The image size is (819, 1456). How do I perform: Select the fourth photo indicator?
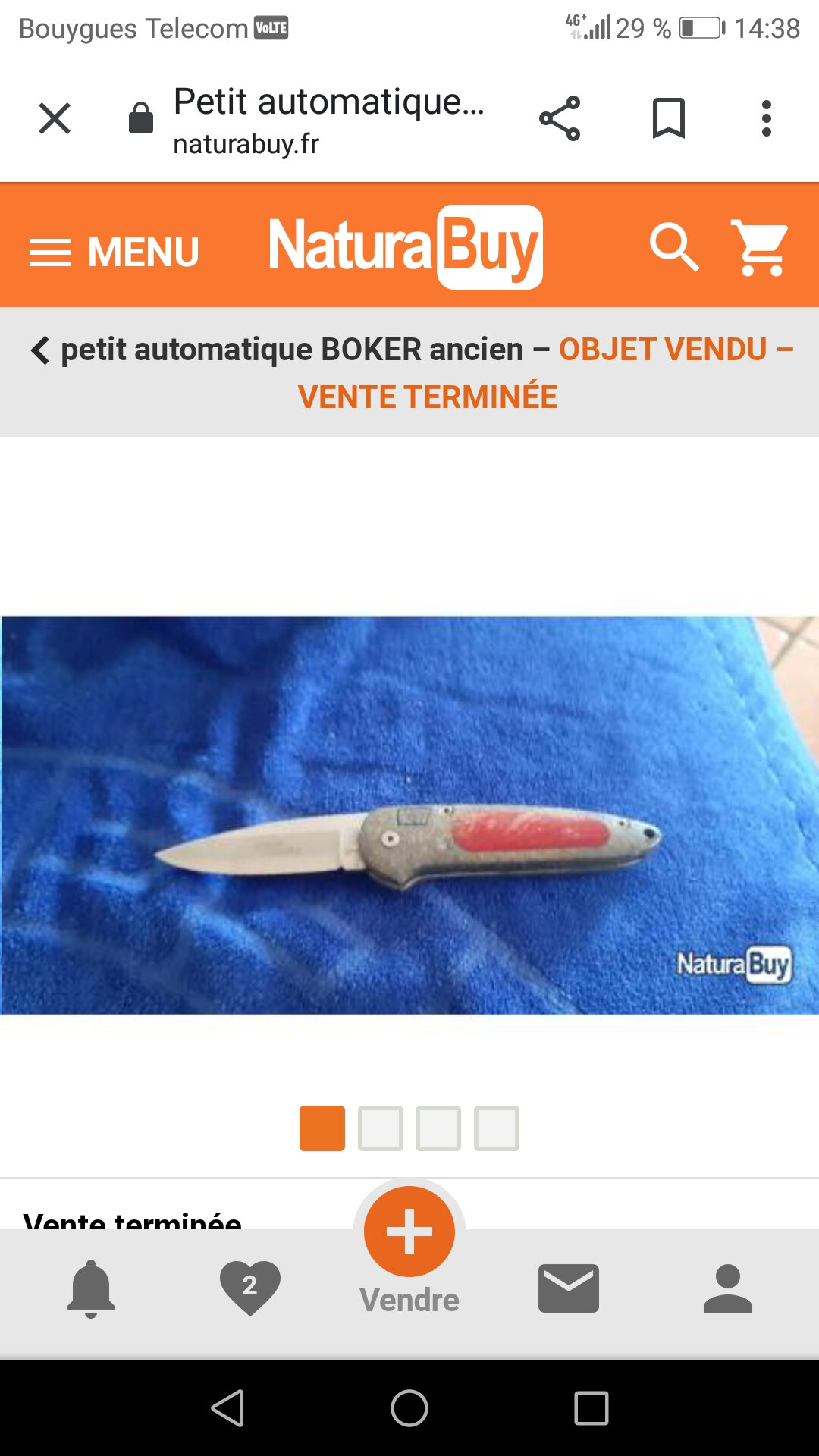point(497,1128)
